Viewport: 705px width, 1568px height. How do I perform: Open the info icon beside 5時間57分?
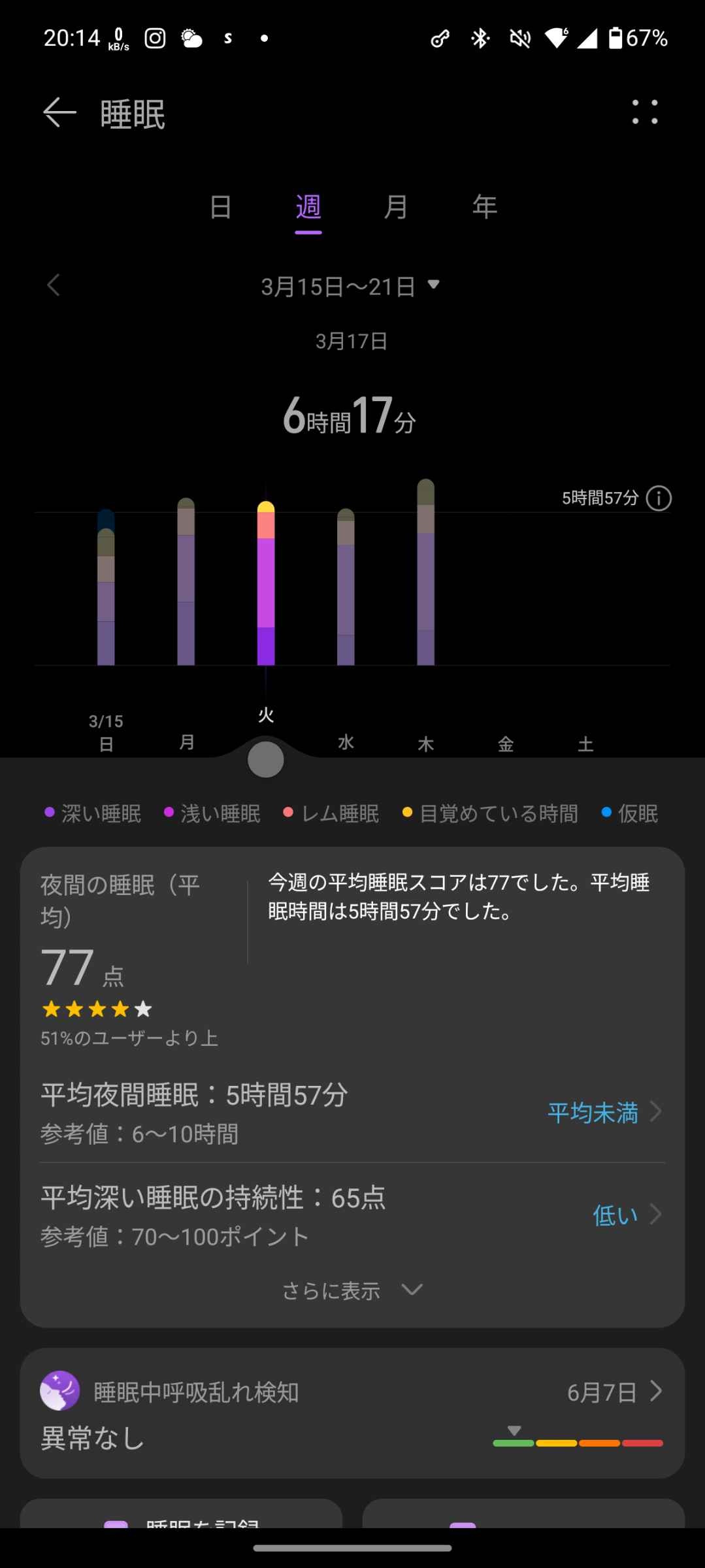click(x=659, y=498)
